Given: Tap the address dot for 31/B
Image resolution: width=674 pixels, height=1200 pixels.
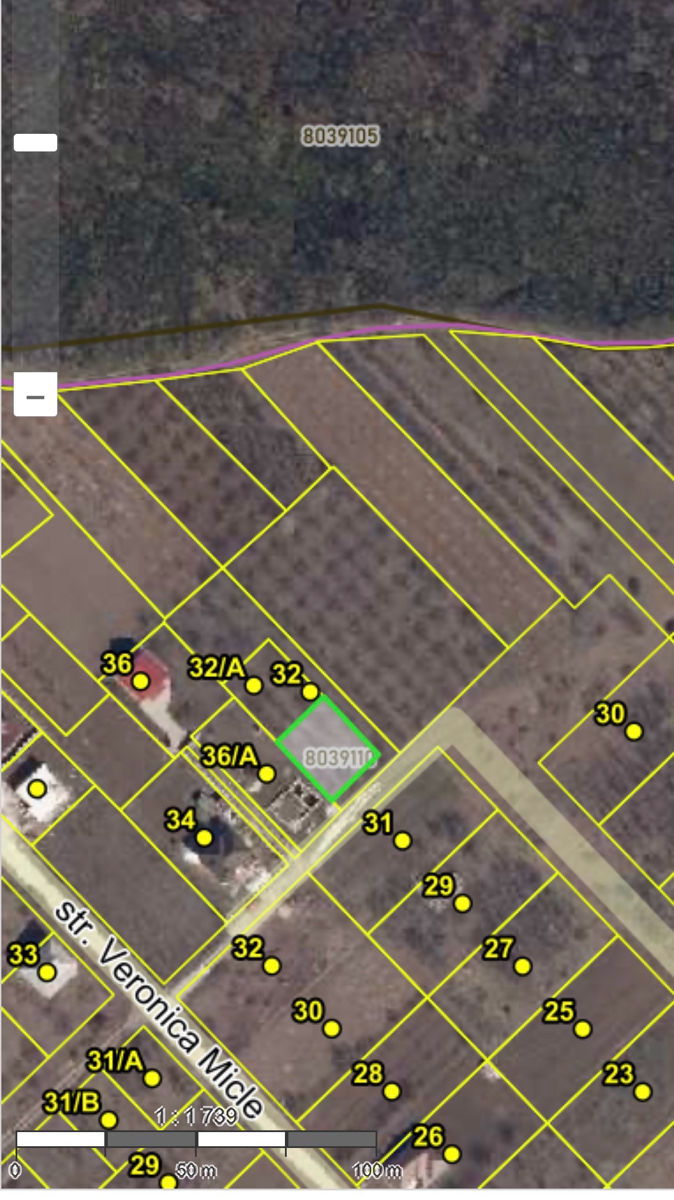Looking at the screenshot, I should pyautogui.click(x=108, y=1119).
